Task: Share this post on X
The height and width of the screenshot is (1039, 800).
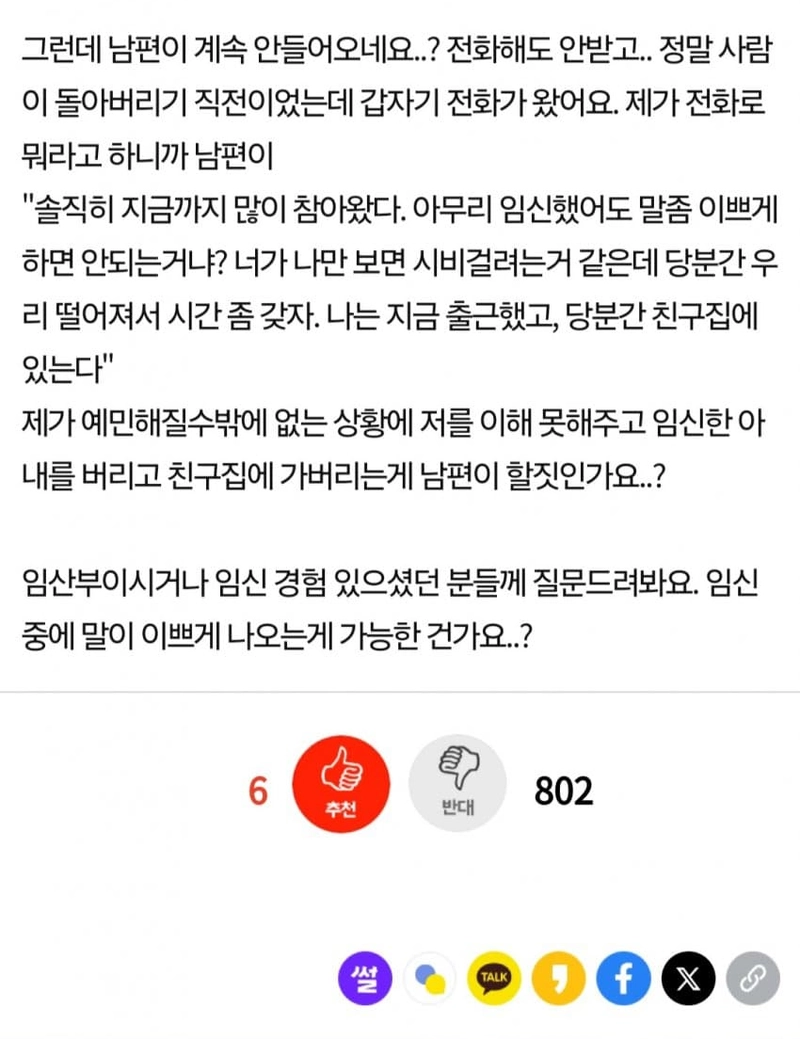Action: 688,978
